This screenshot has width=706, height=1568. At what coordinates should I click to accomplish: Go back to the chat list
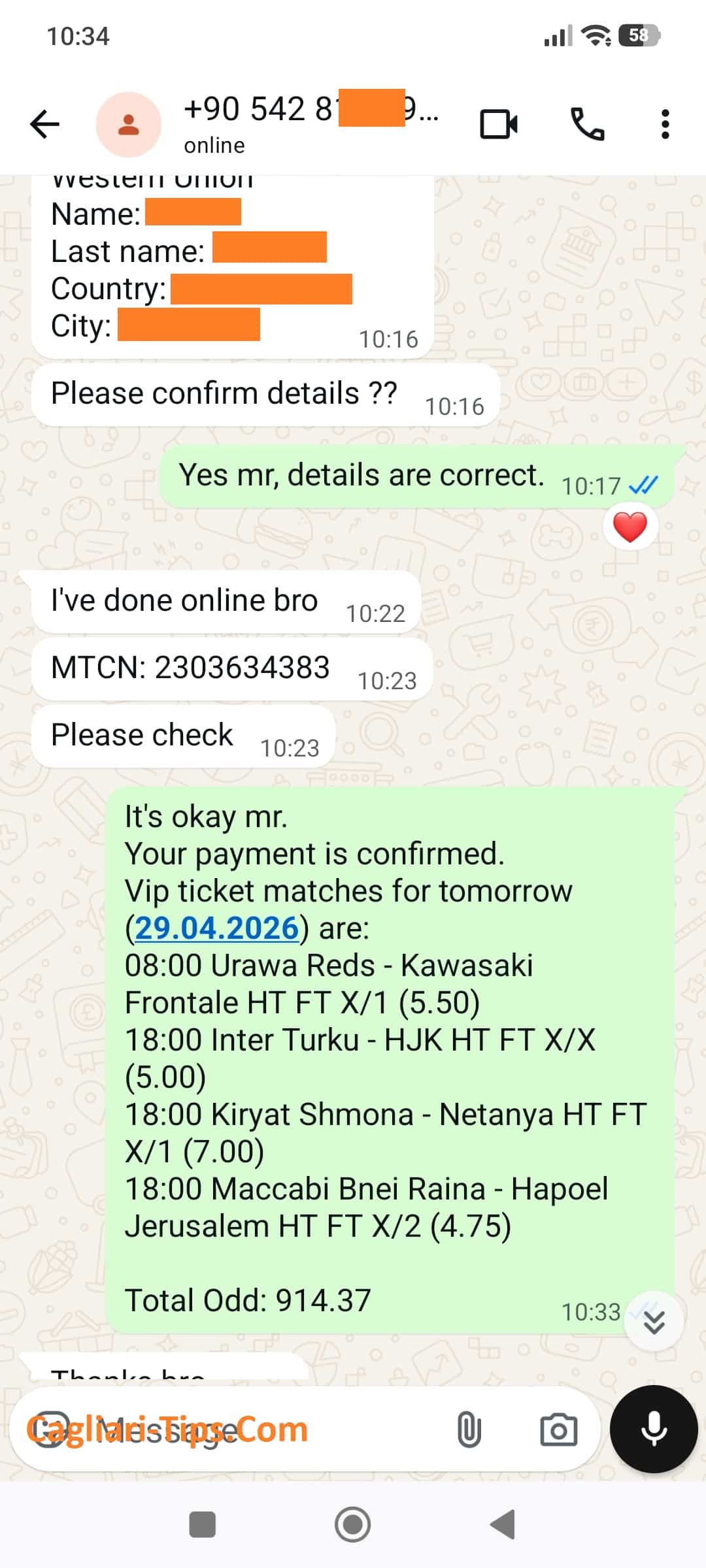[45, 124]
